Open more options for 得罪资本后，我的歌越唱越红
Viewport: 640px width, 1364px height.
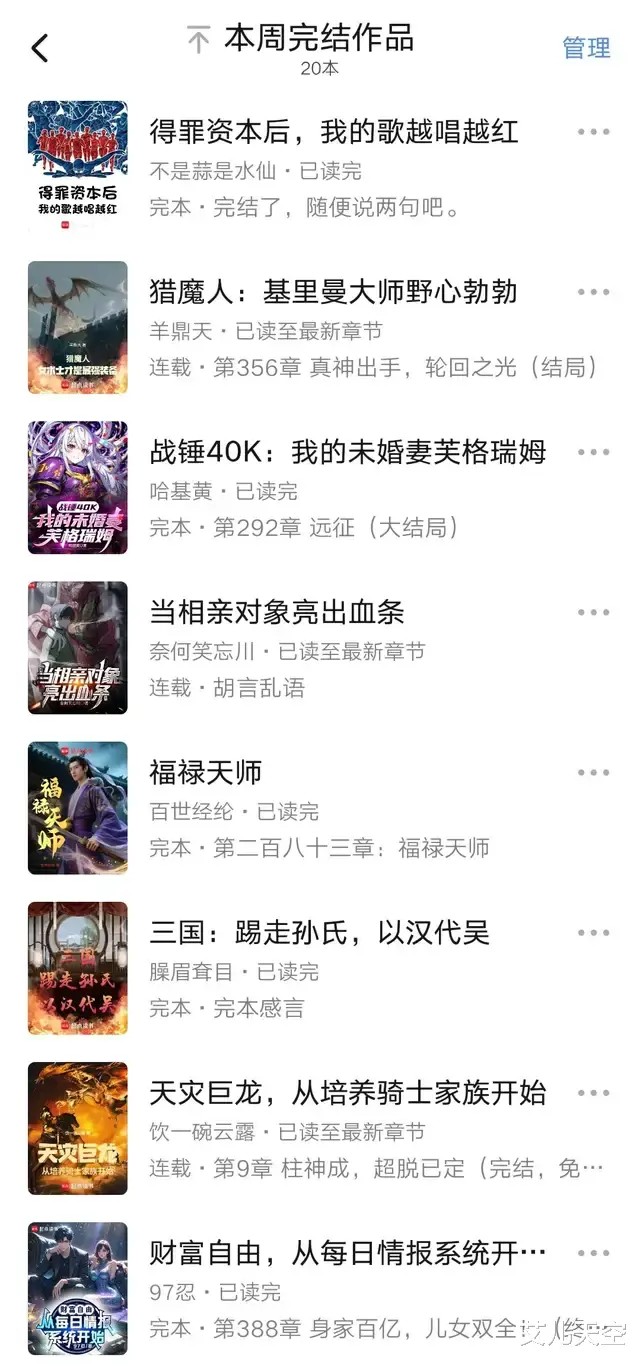pos(593,132)
